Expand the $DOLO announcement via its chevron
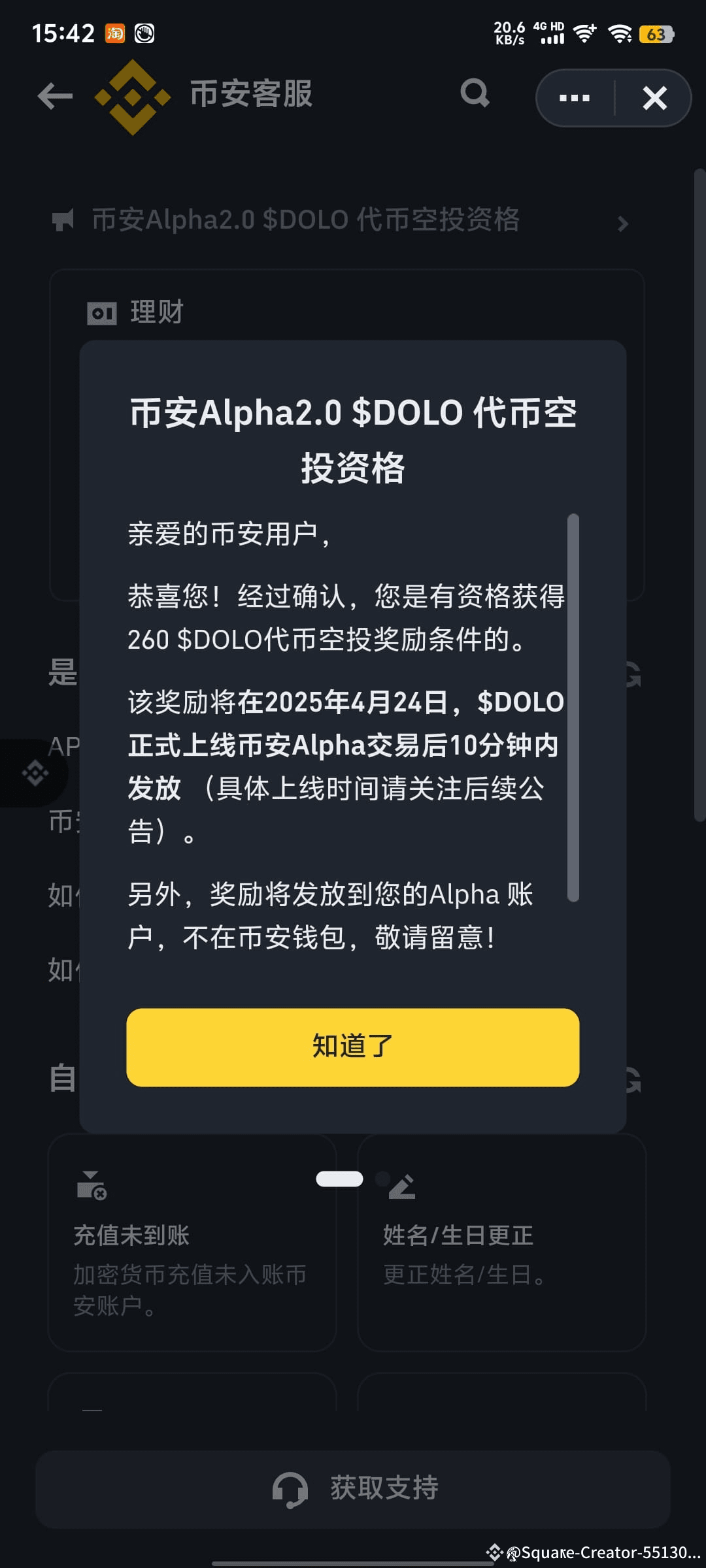The height and width of the screenshot is (1568, 706). tap(624, 223)
